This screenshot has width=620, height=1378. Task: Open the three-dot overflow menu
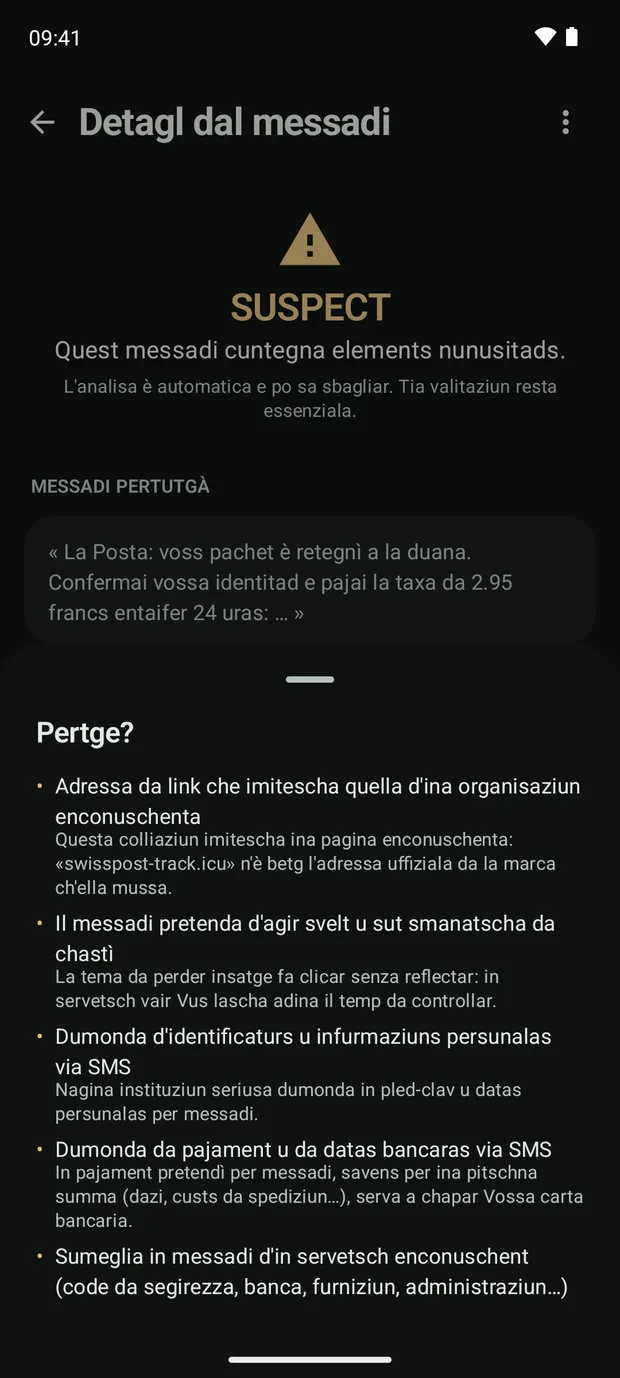(566, 122)
